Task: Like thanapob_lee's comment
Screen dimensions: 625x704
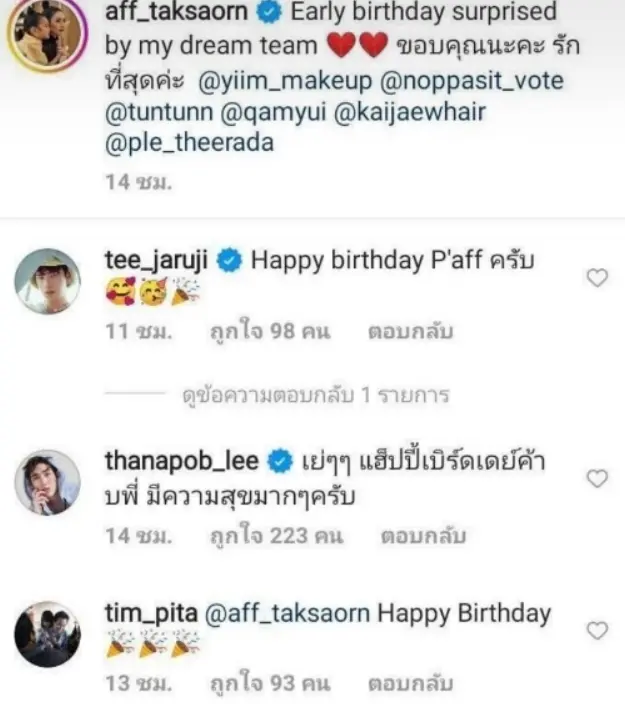Action: click(597, 479)
